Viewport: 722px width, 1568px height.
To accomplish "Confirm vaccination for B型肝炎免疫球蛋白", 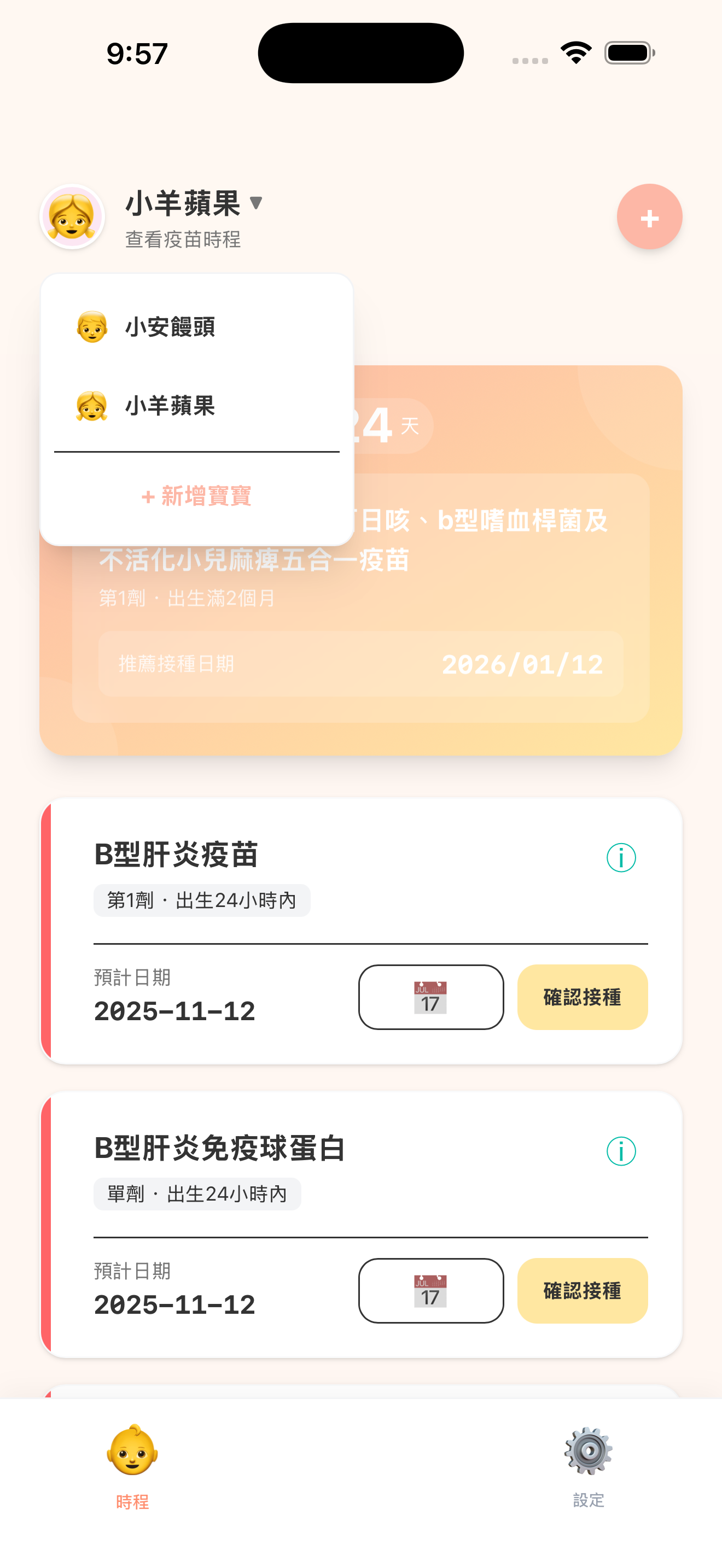I will (x=582, y=1290).
